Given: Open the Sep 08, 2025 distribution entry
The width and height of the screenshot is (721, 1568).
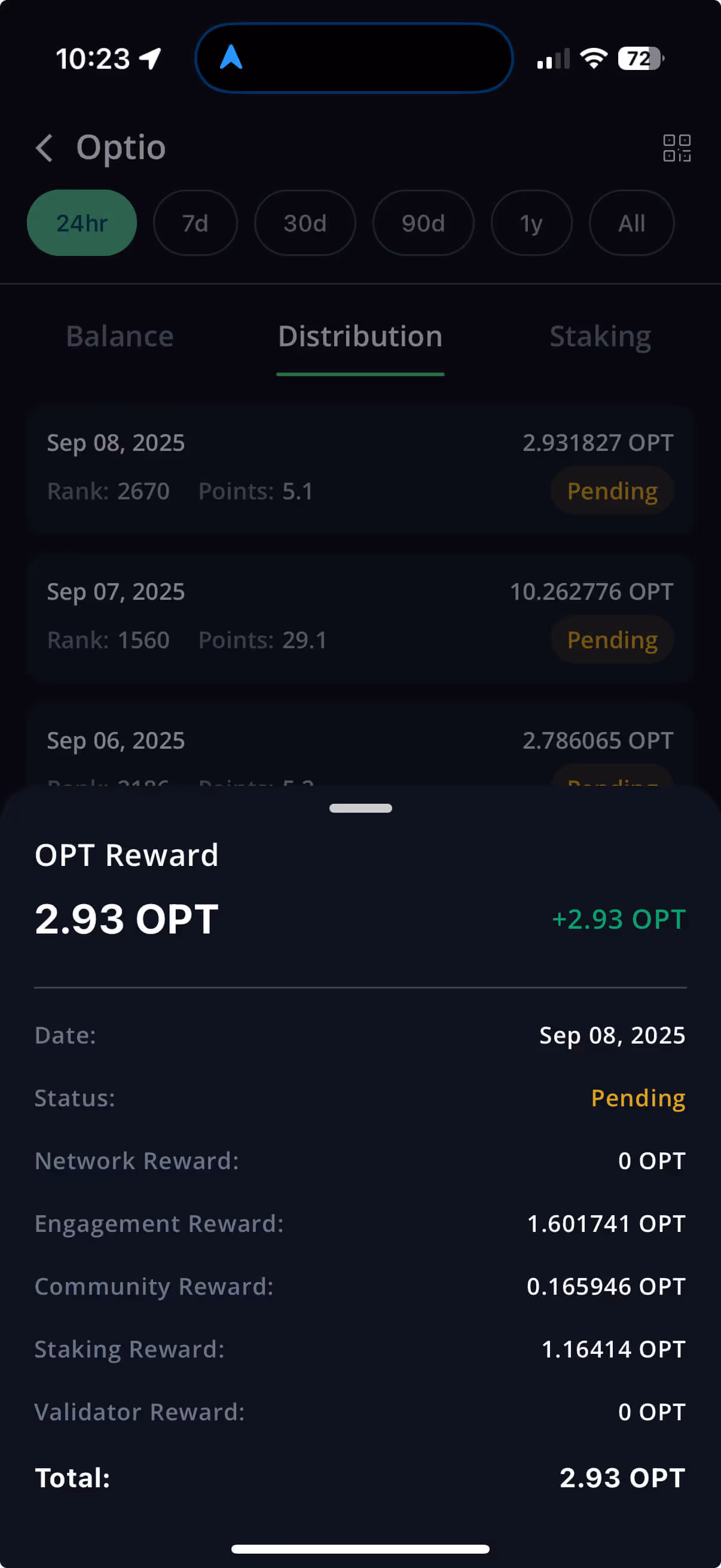Looking at the screenshot, I should (x=360, y=467).
